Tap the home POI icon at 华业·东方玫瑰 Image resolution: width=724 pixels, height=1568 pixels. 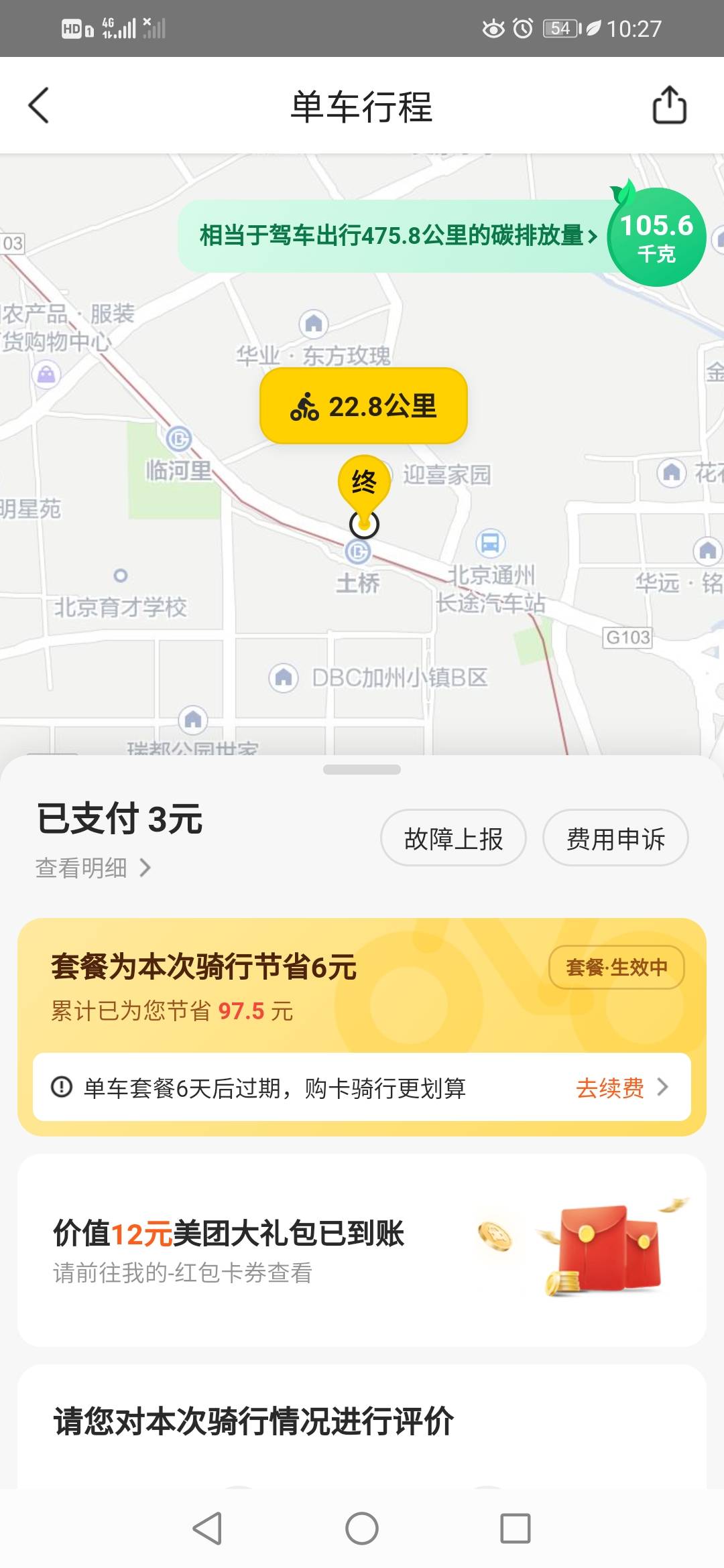point(312,323)
